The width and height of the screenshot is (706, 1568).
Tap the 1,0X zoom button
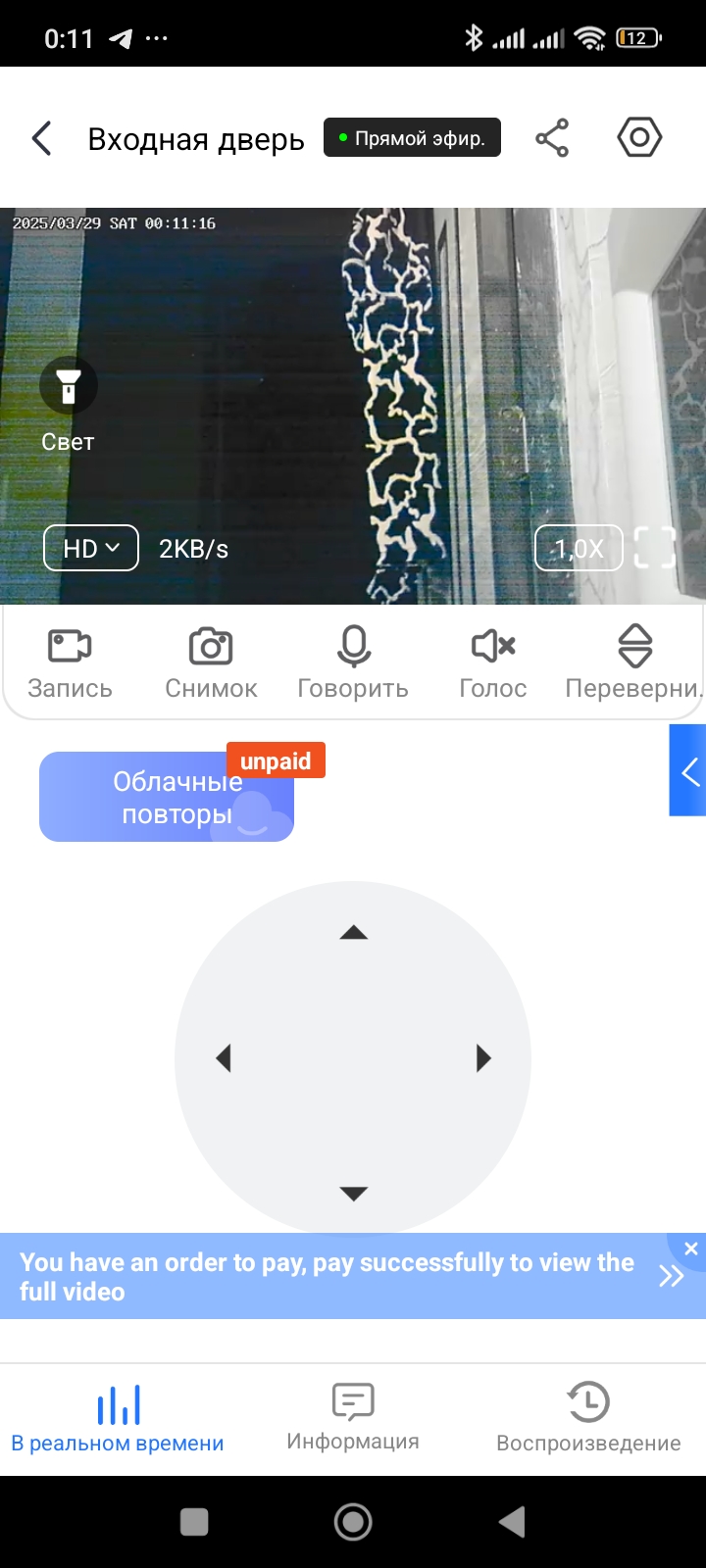pyautogui.click(x=579, y=549)
